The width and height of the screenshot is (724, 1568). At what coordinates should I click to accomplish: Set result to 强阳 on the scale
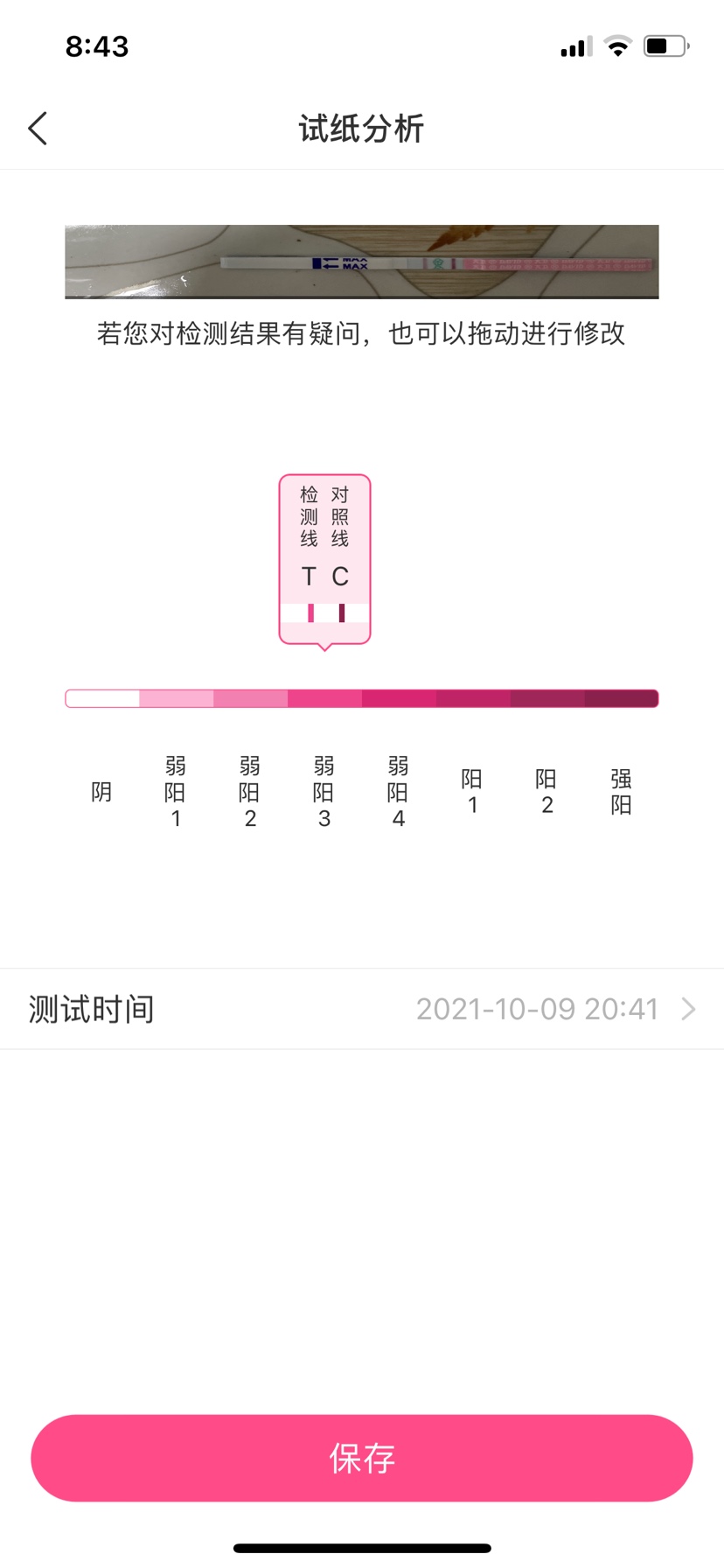coord(622,698)
